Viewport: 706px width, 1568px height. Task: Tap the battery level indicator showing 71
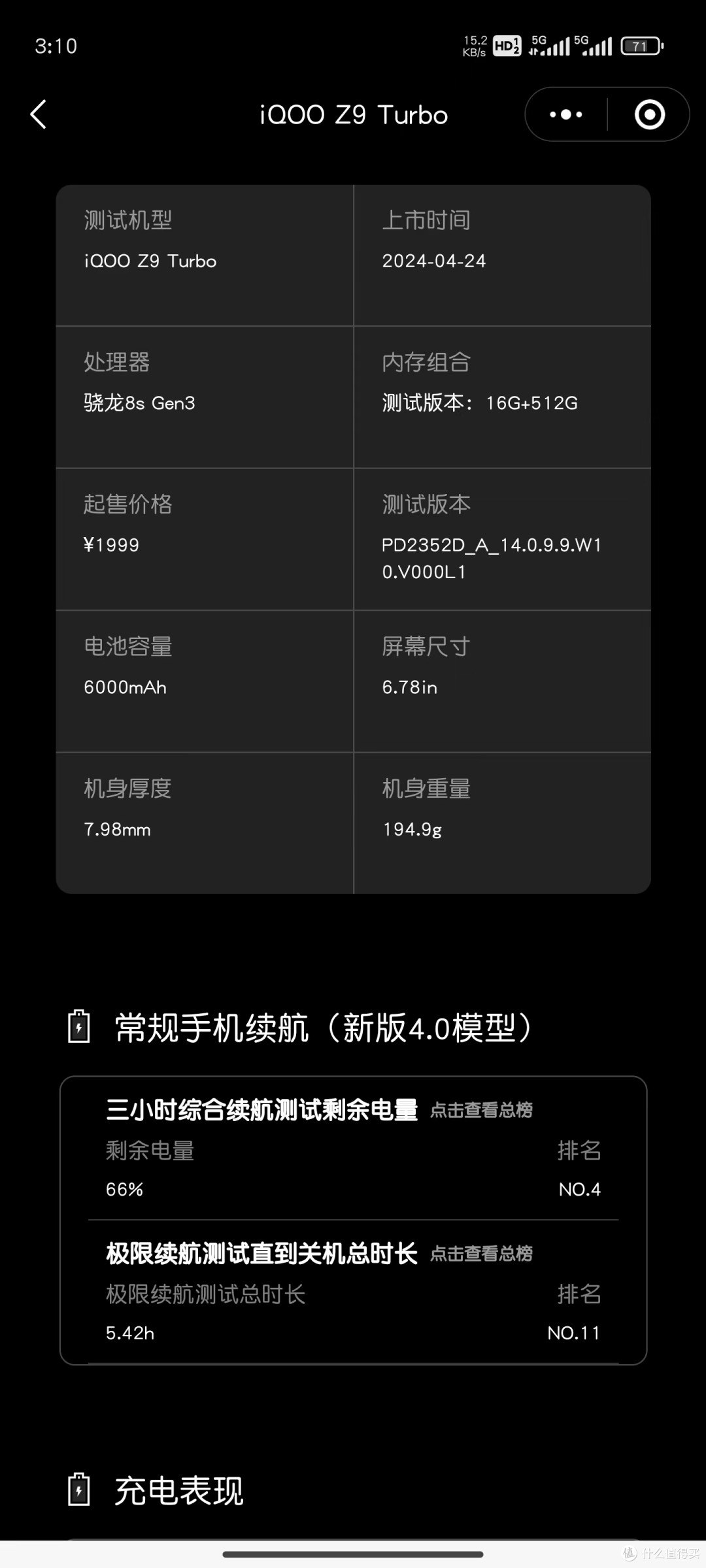point(641,46)
